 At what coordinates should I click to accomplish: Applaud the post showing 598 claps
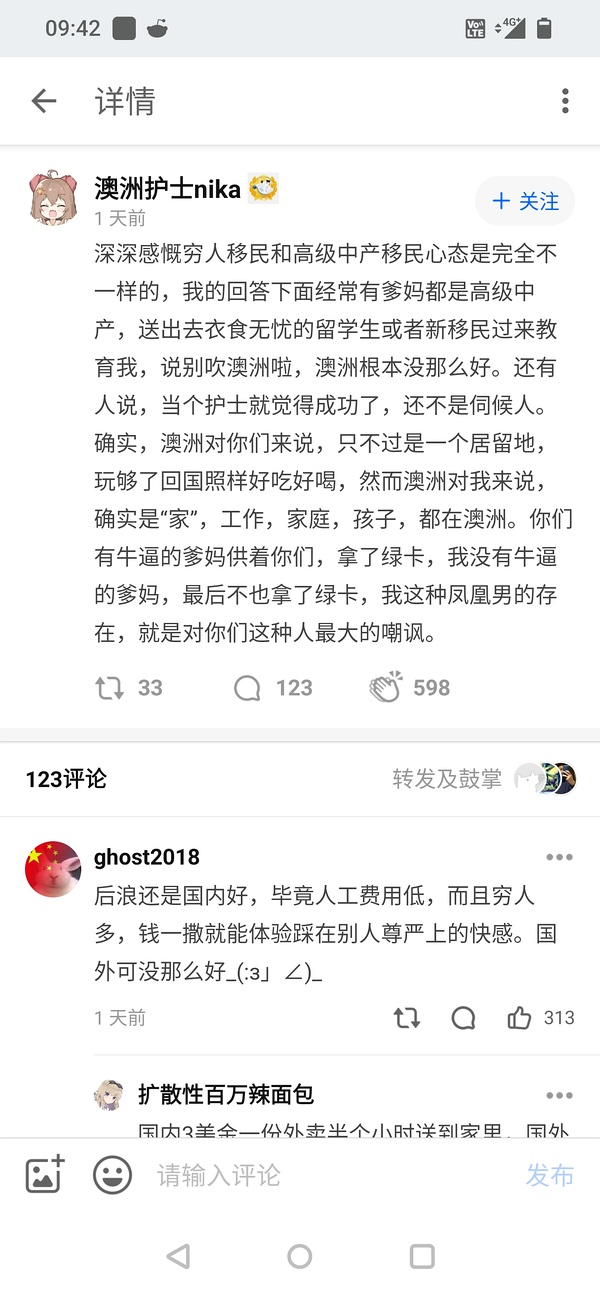pos(386,688)
